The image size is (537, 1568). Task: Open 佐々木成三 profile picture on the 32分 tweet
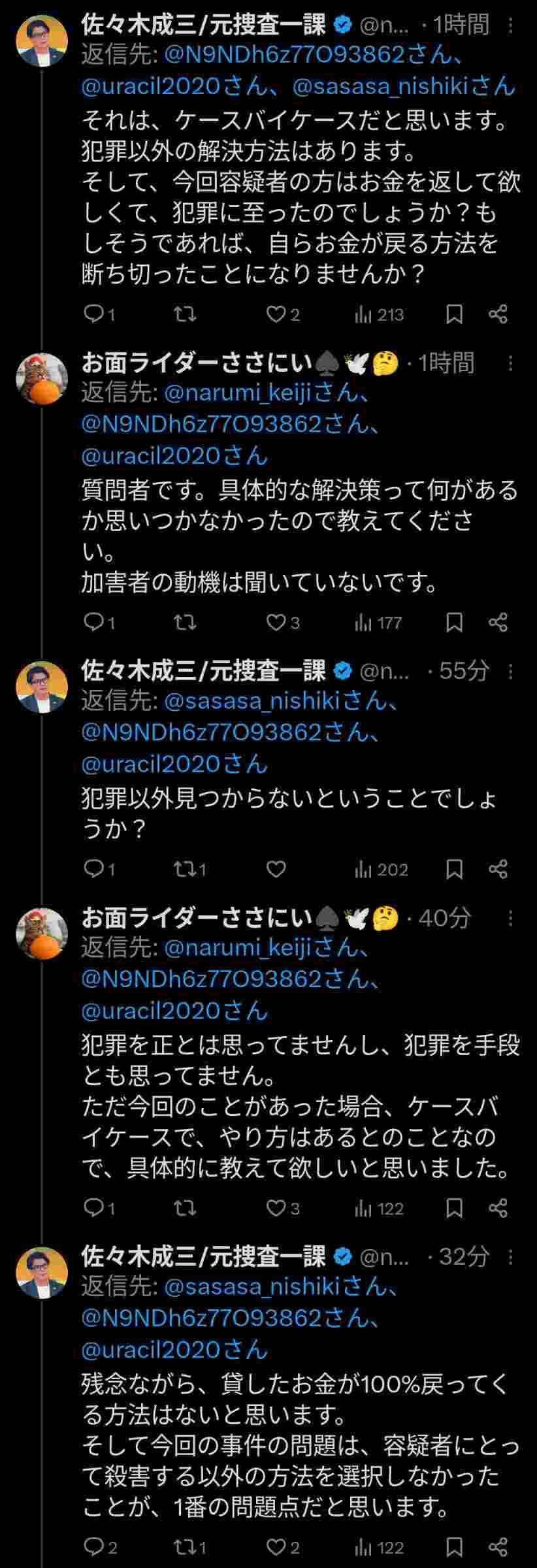tap(42, 1273)
